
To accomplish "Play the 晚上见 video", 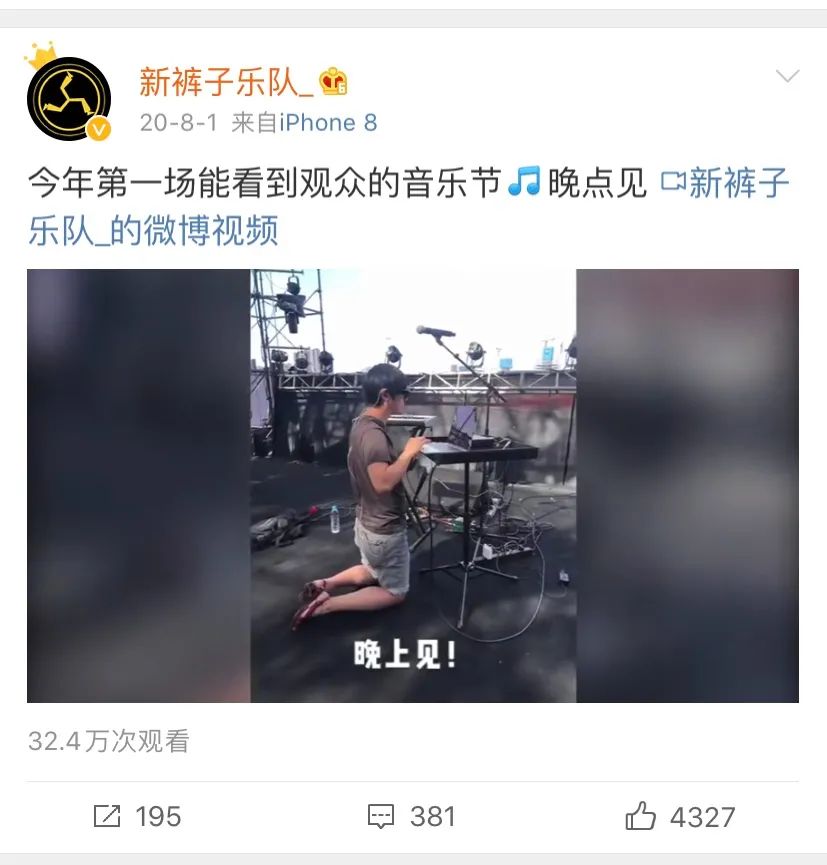I will 412,485.
